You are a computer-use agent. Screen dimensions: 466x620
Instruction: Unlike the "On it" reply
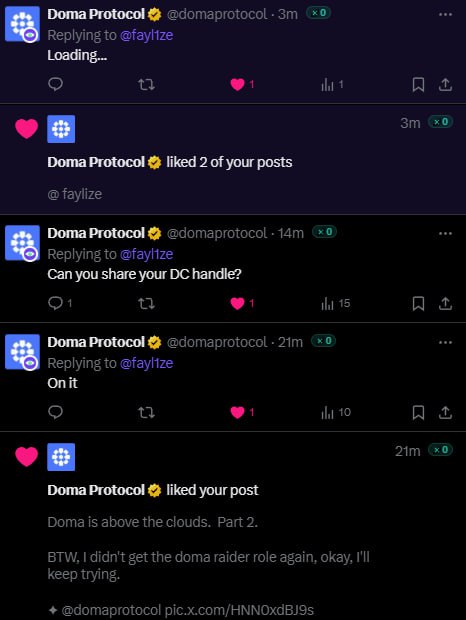coord(237,412)
